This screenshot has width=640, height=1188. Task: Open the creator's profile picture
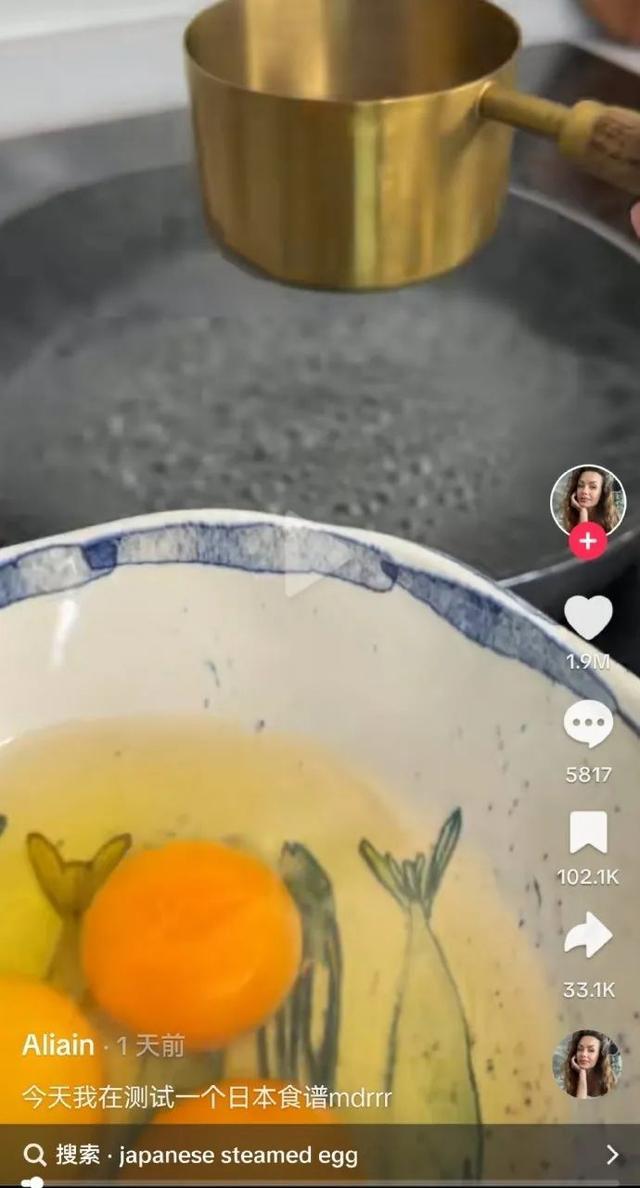coord(587,500)
